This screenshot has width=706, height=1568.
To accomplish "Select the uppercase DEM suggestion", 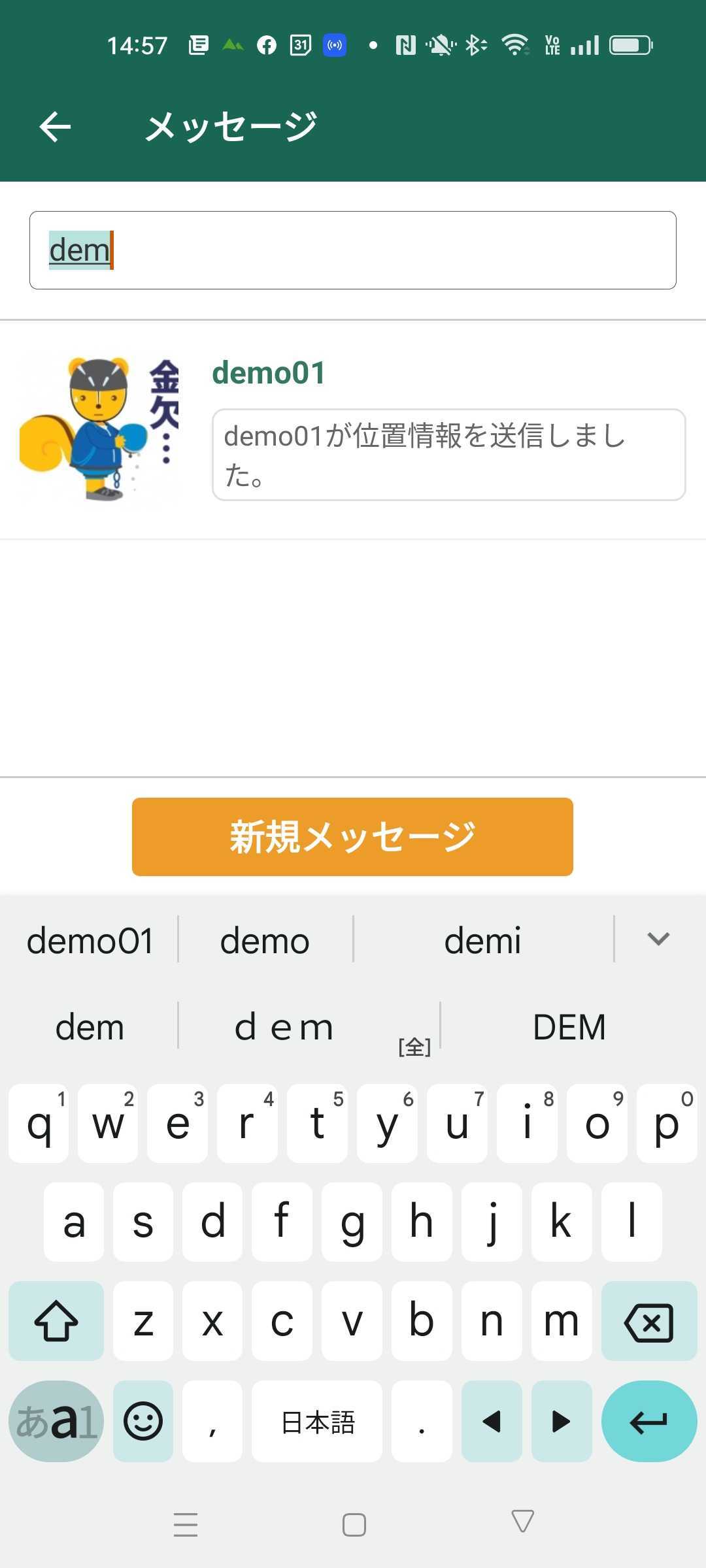I will tap(569, 1027).
